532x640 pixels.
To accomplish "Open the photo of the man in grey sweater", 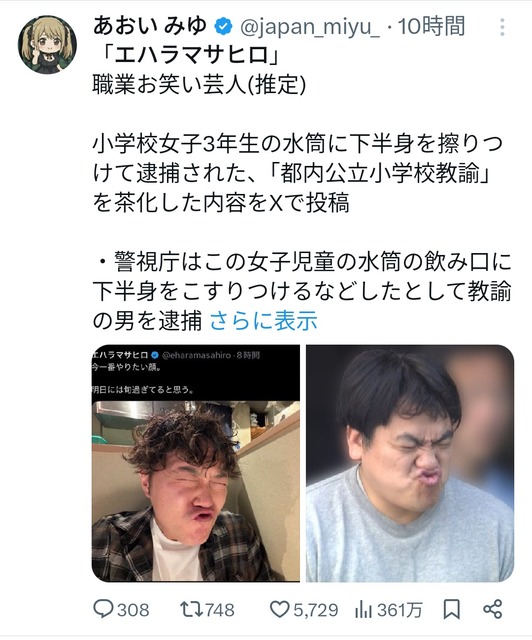I will point(410,463).
